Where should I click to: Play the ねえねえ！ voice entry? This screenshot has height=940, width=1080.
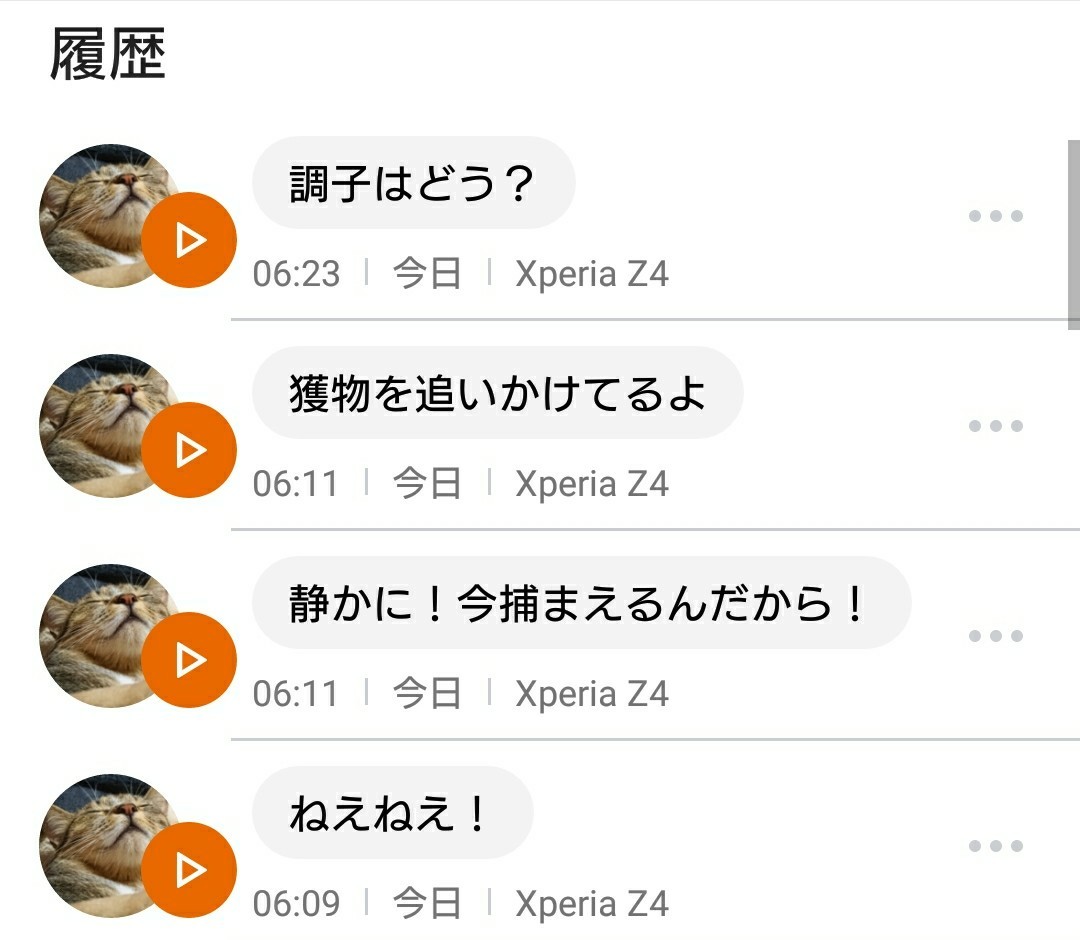pyautogui.click(x=189, y=870)
